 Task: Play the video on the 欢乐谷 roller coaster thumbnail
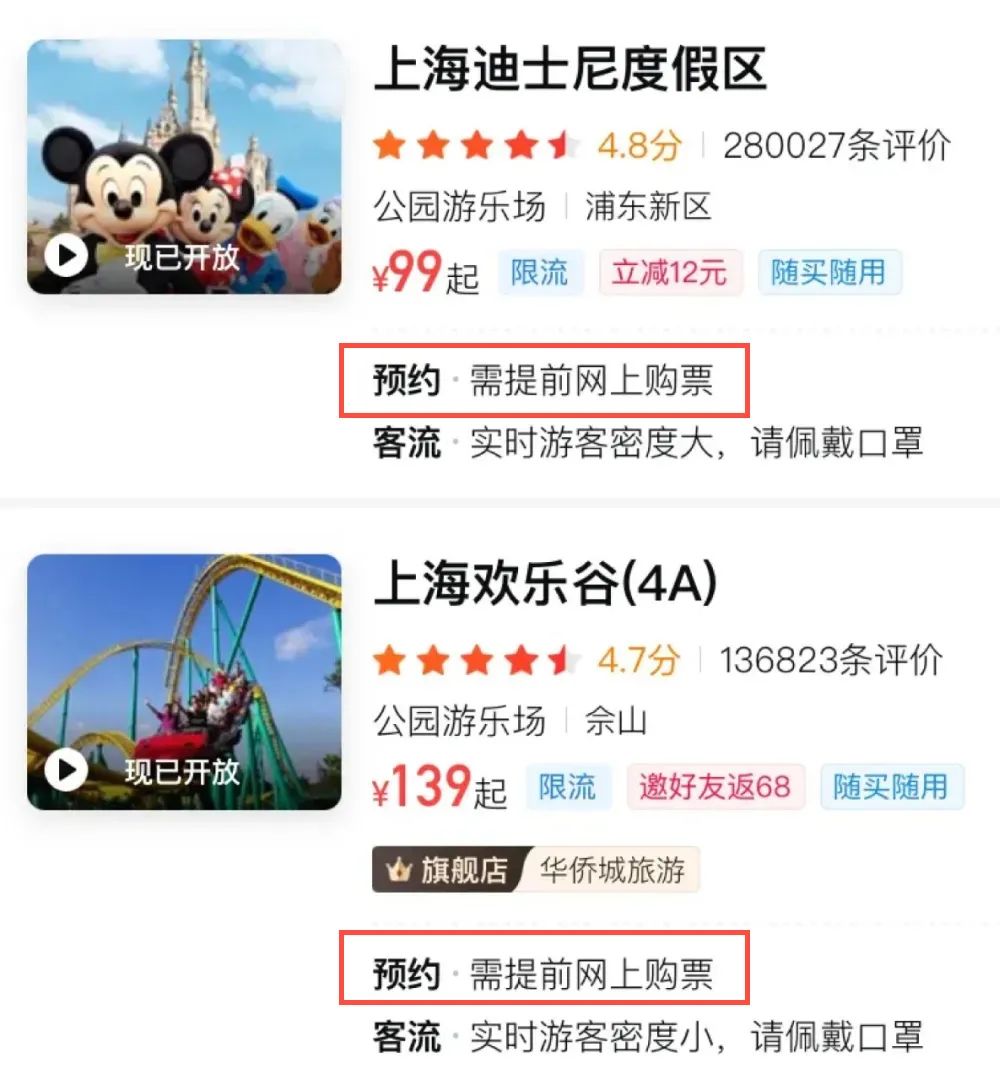[x=67, y=771]
